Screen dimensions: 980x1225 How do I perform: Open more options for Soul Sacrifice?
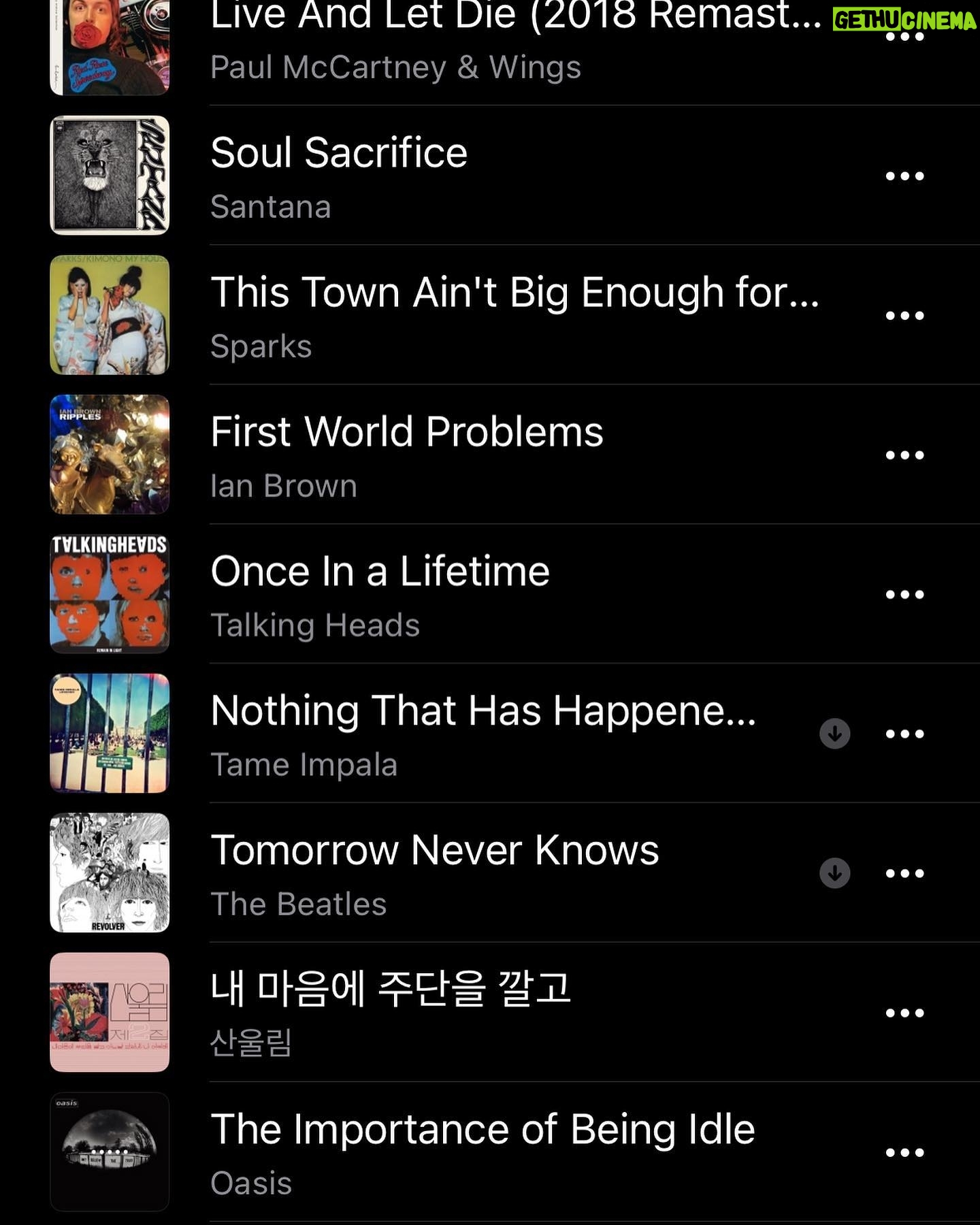tap(904, 176)
